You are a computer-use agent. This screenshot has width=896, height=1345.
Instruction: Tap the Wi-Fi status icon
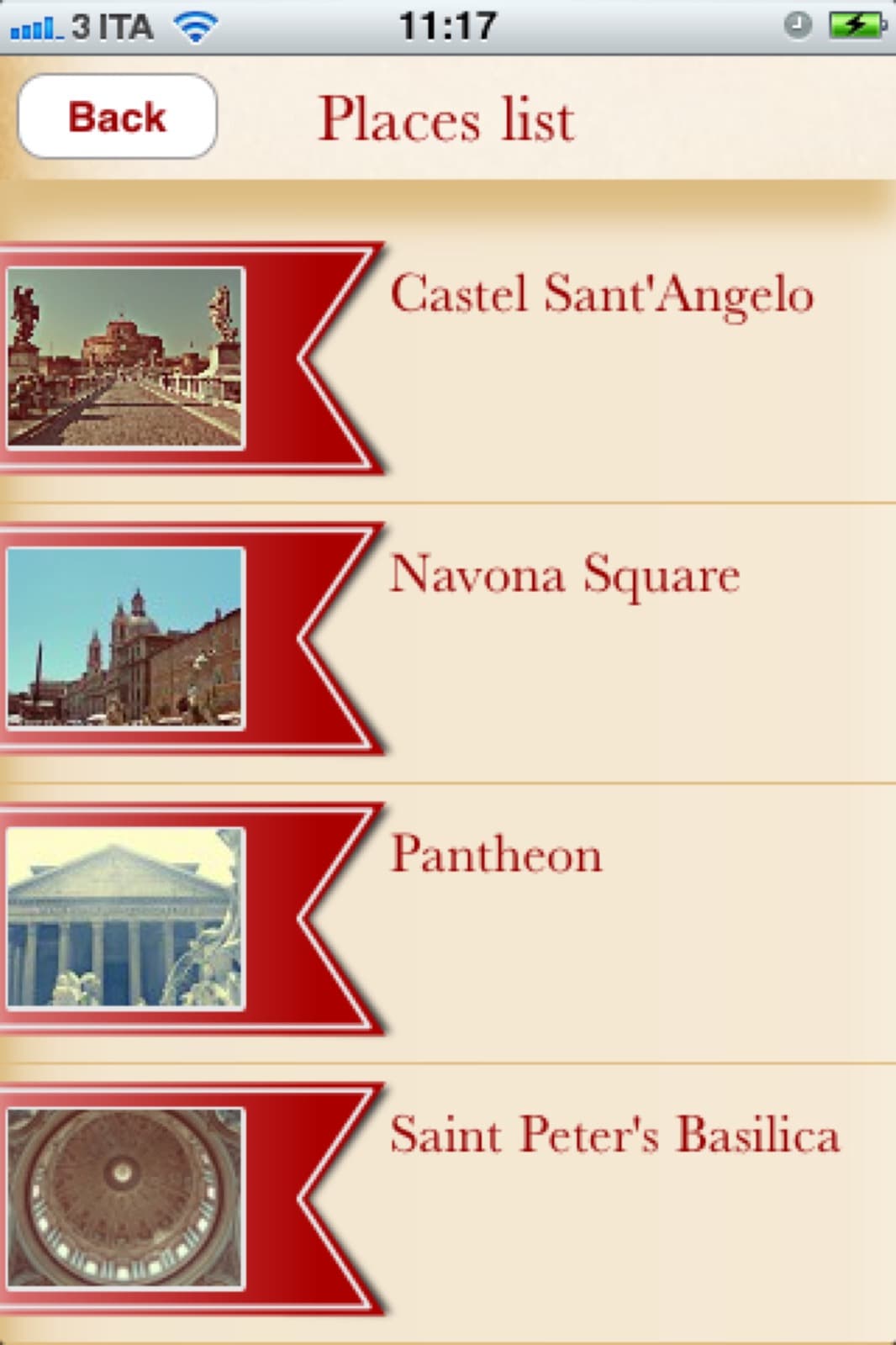(x=194, y=24)
